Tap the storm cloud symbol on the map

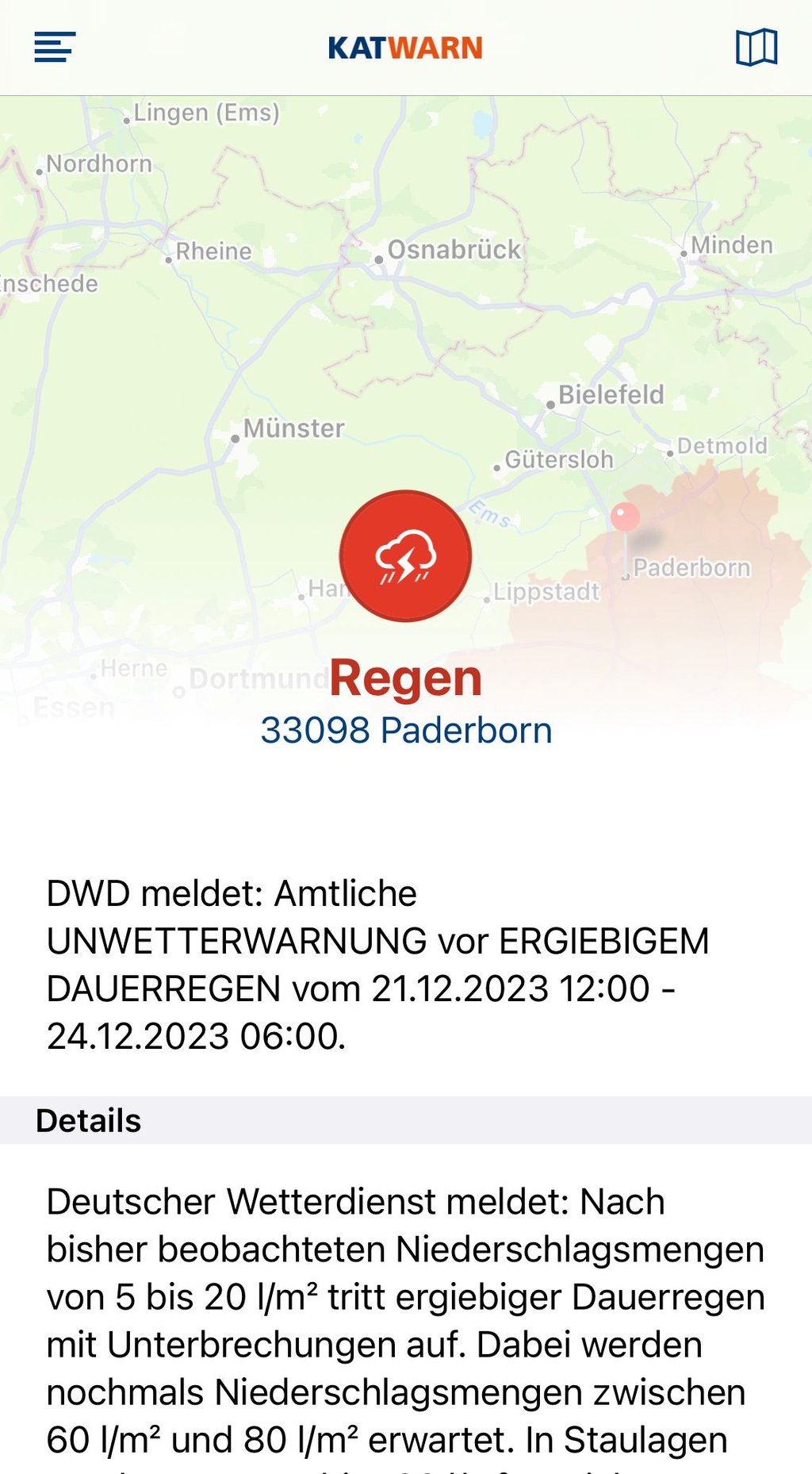pos(406,557)
